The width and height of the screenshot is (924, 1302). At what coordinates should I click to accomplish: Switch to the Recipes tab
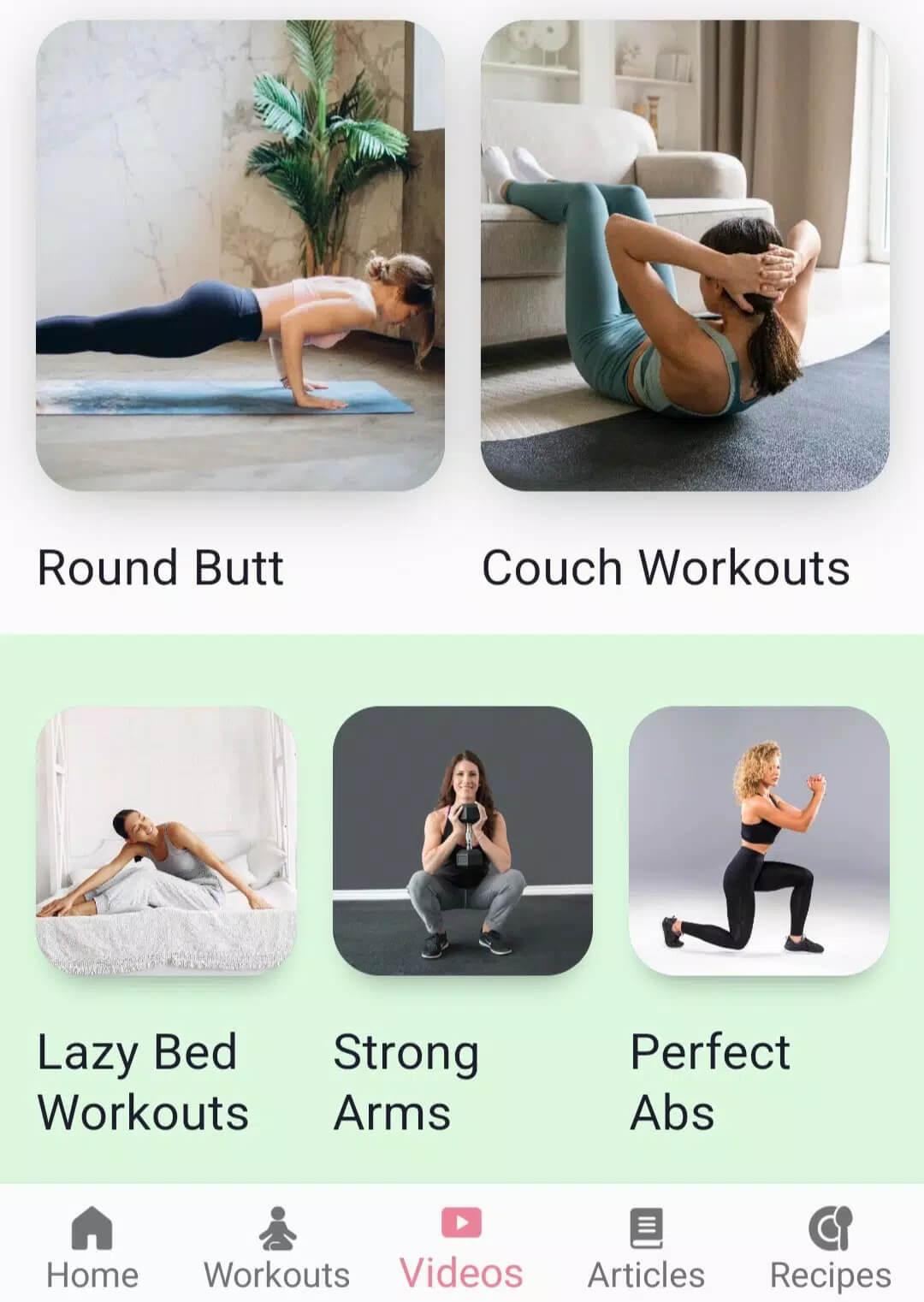[830, 1247]
